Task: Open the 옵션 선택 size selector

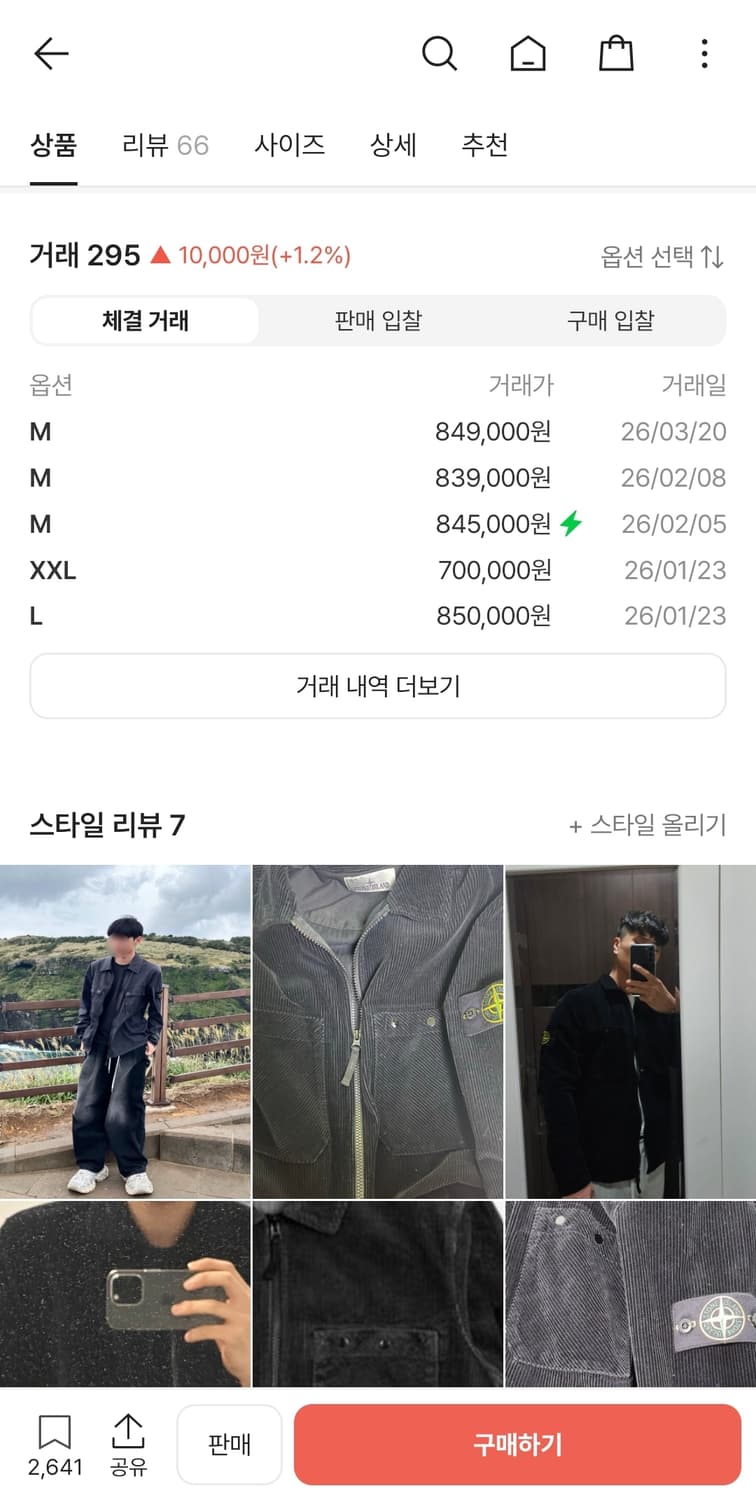Action: tap(660, 256)
